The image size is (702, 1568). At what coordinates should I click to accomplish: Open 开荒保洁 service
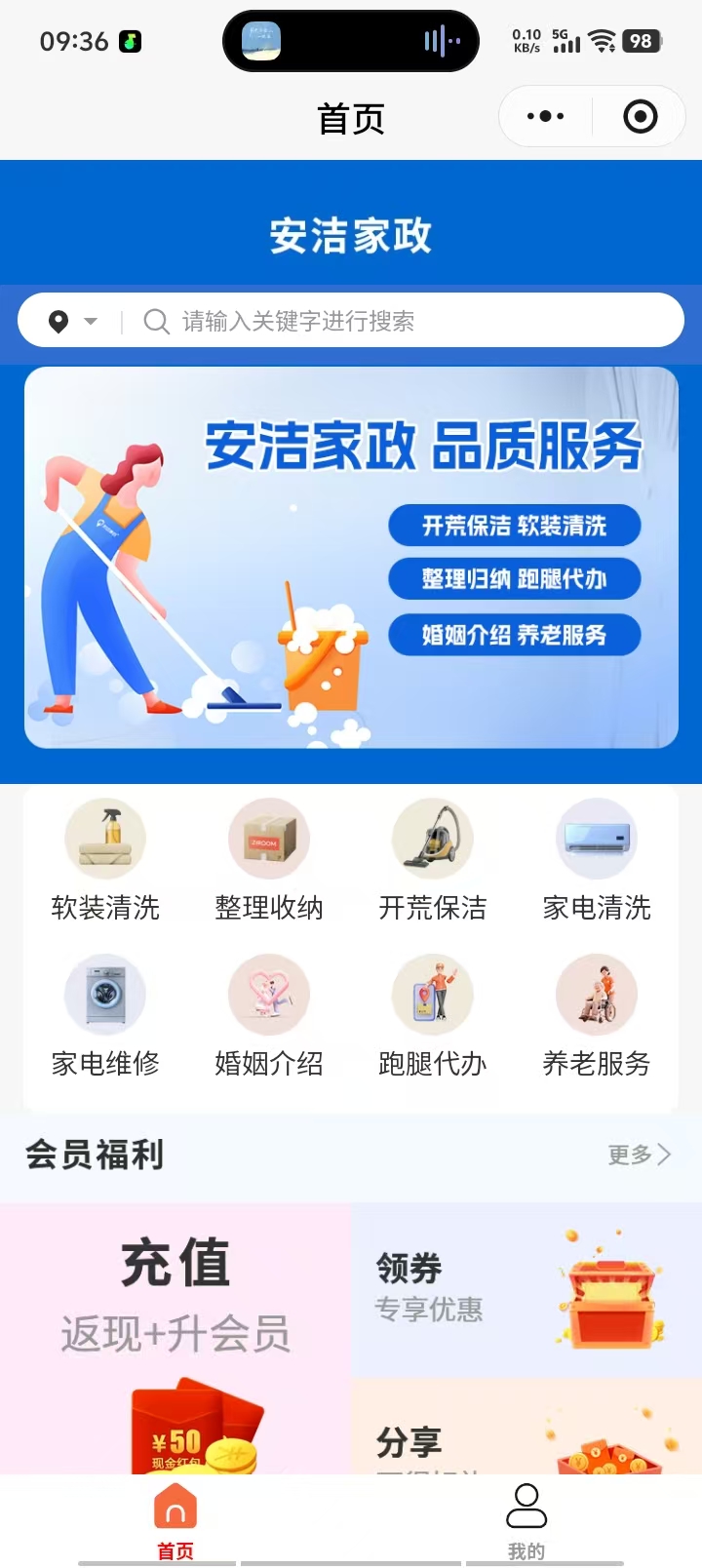point(433,859)
